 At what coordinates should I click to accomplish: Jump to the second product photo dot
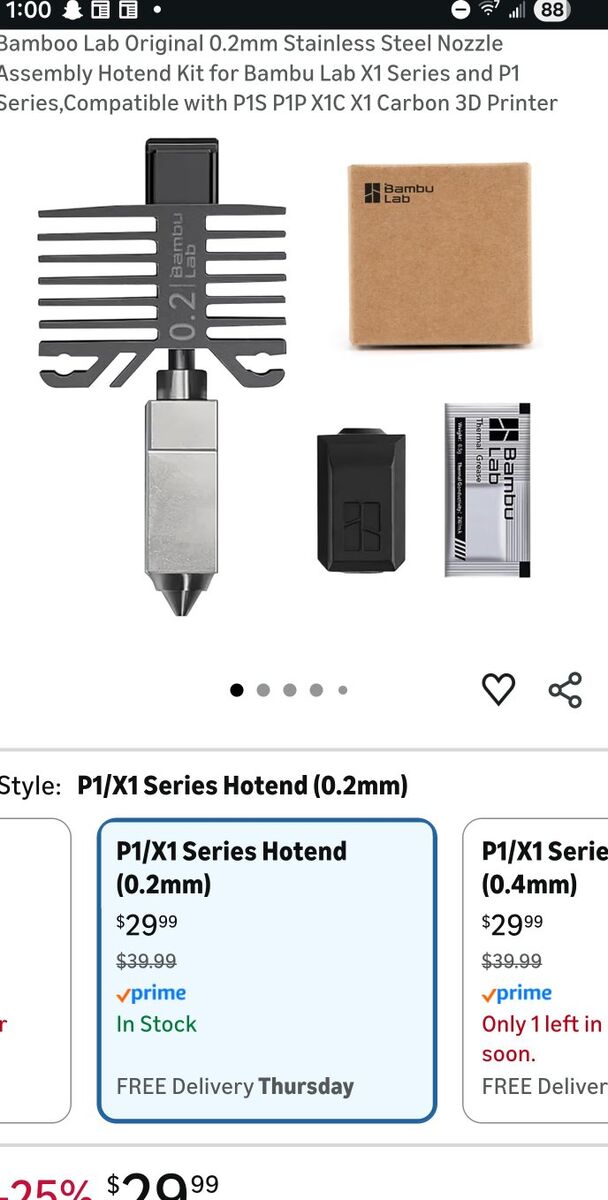pyautogui.click(x=263, y=690)
